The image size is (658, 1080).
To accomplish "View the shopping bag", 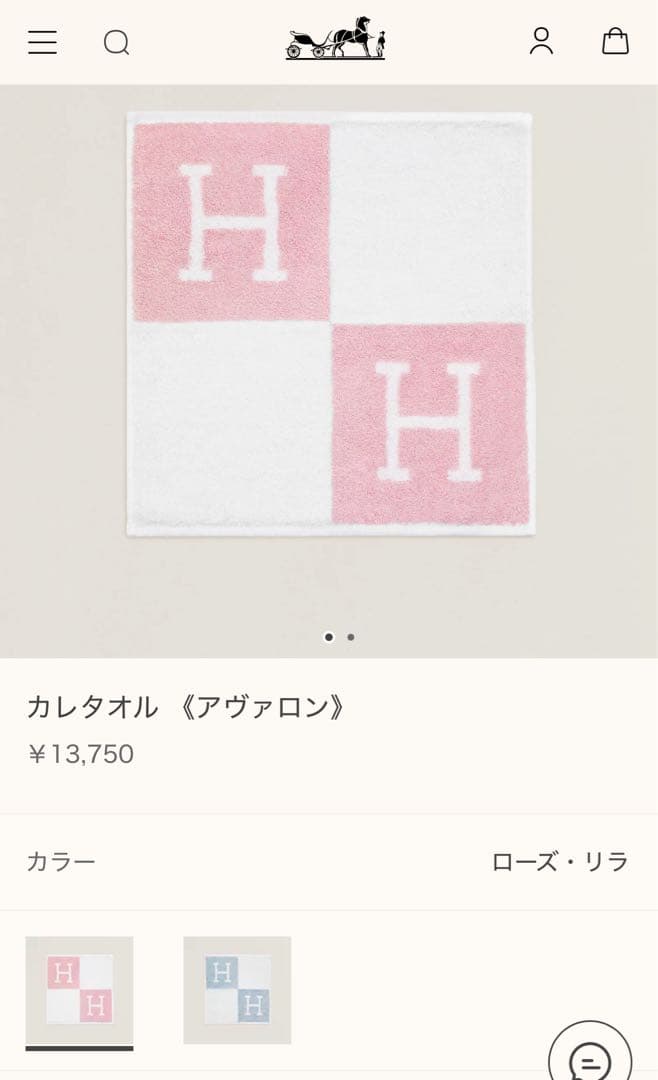I will (615, 41).
